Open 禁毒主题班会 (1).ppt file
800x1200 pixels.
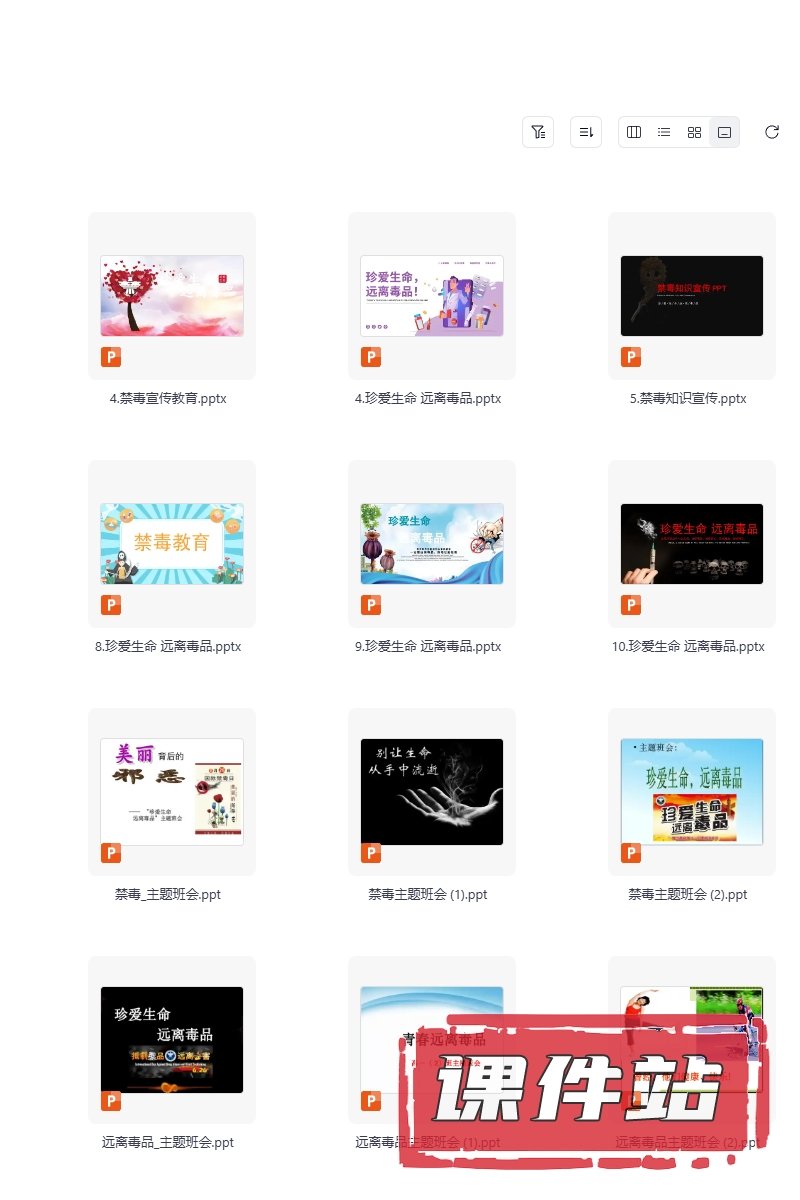(432, 792)
